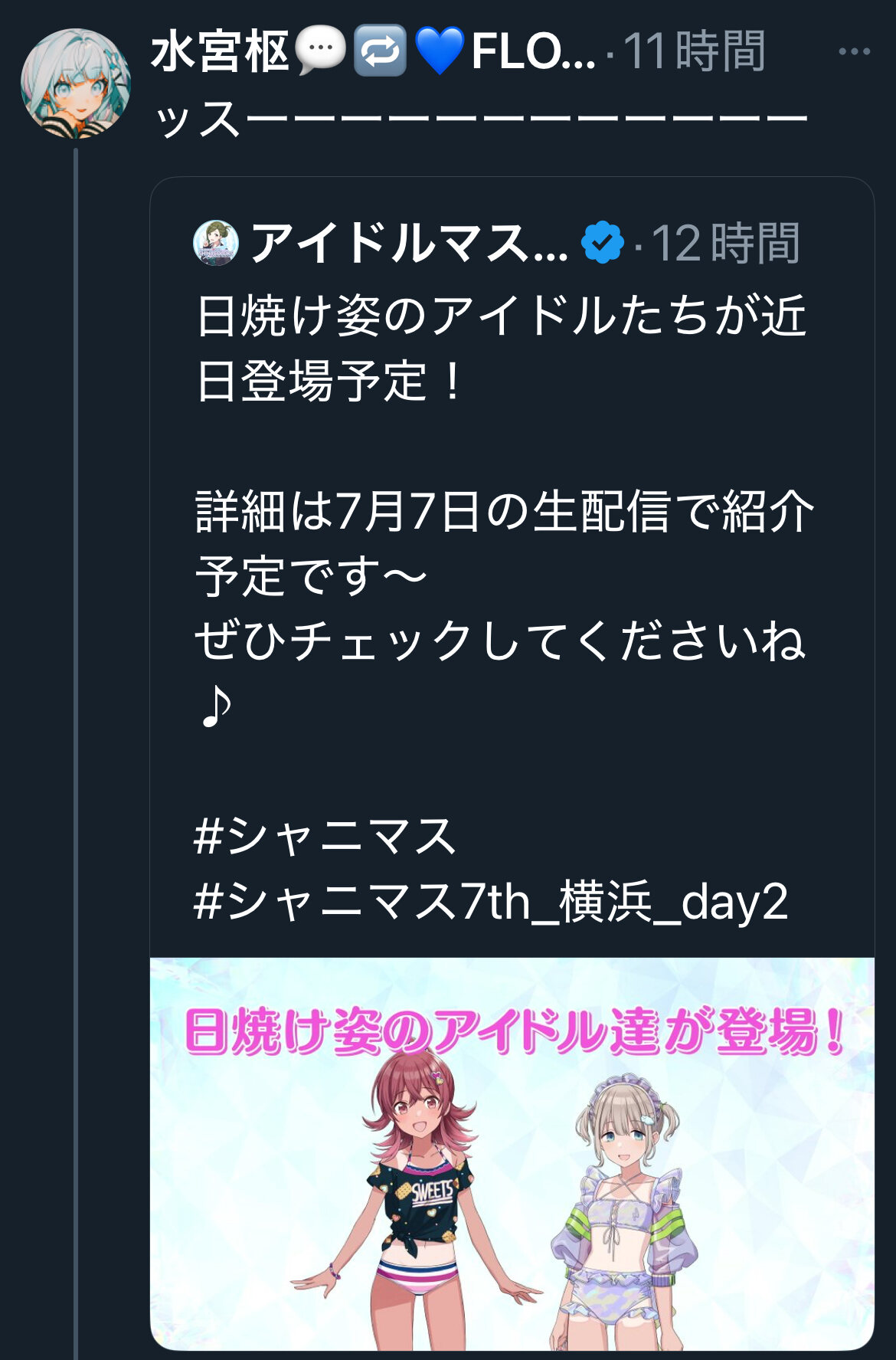Open 水宮枢's profile picture
This screenshot has width=896, height=1360.
(75, 83)
